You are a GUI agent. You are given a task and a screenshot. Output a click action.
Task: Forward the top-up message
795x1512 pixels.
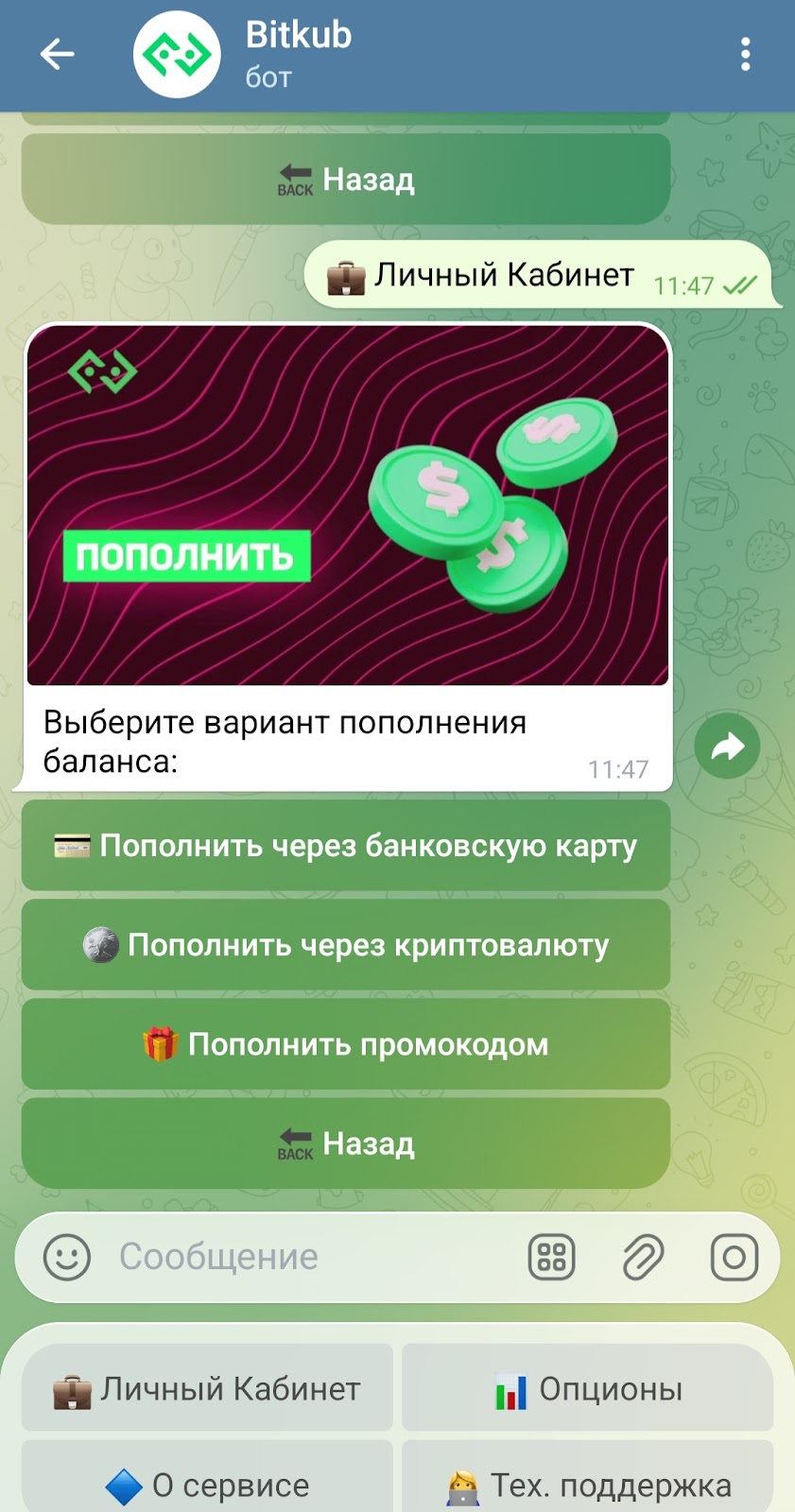pyautogui.click(x=727, y=747)
